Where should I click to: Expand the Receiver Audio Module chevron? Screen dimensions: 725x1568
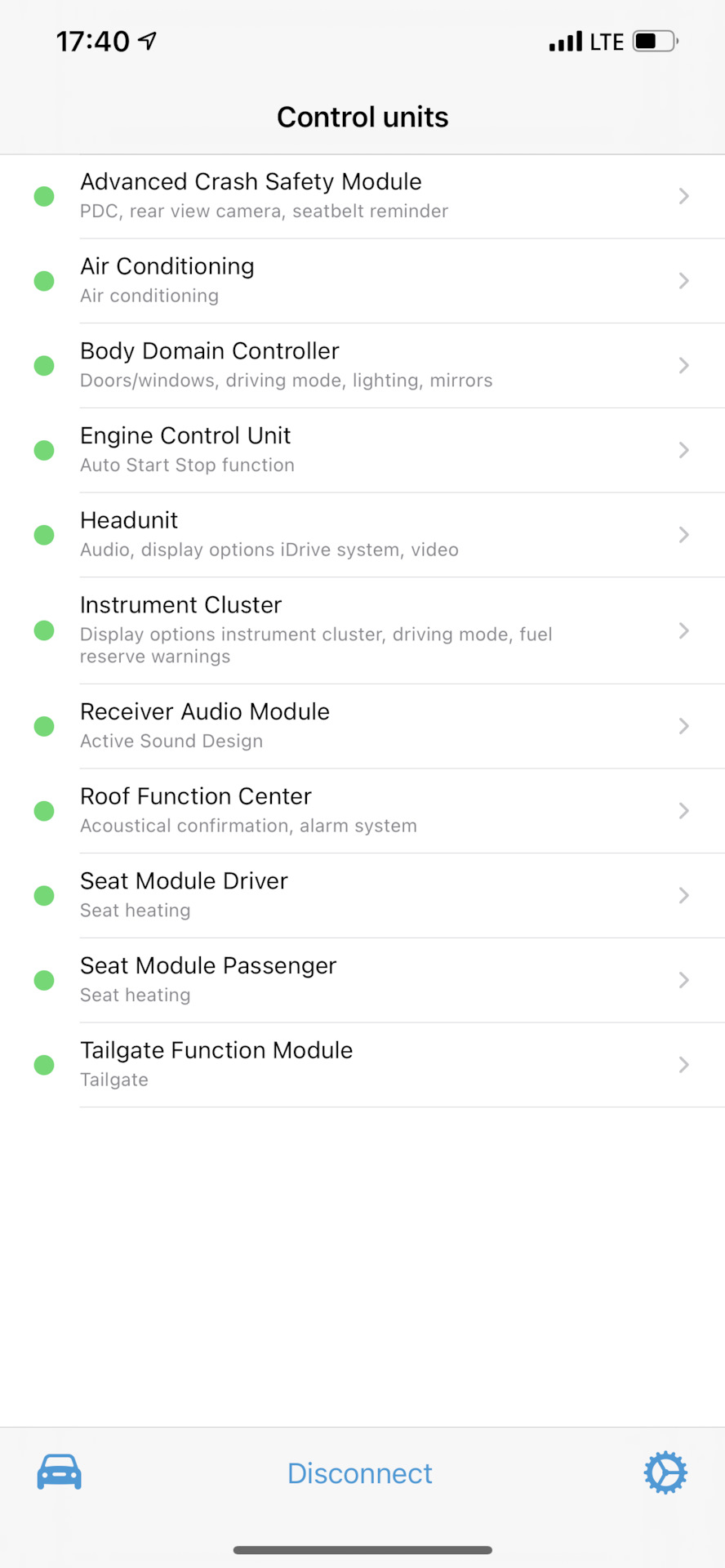point(684,726)
